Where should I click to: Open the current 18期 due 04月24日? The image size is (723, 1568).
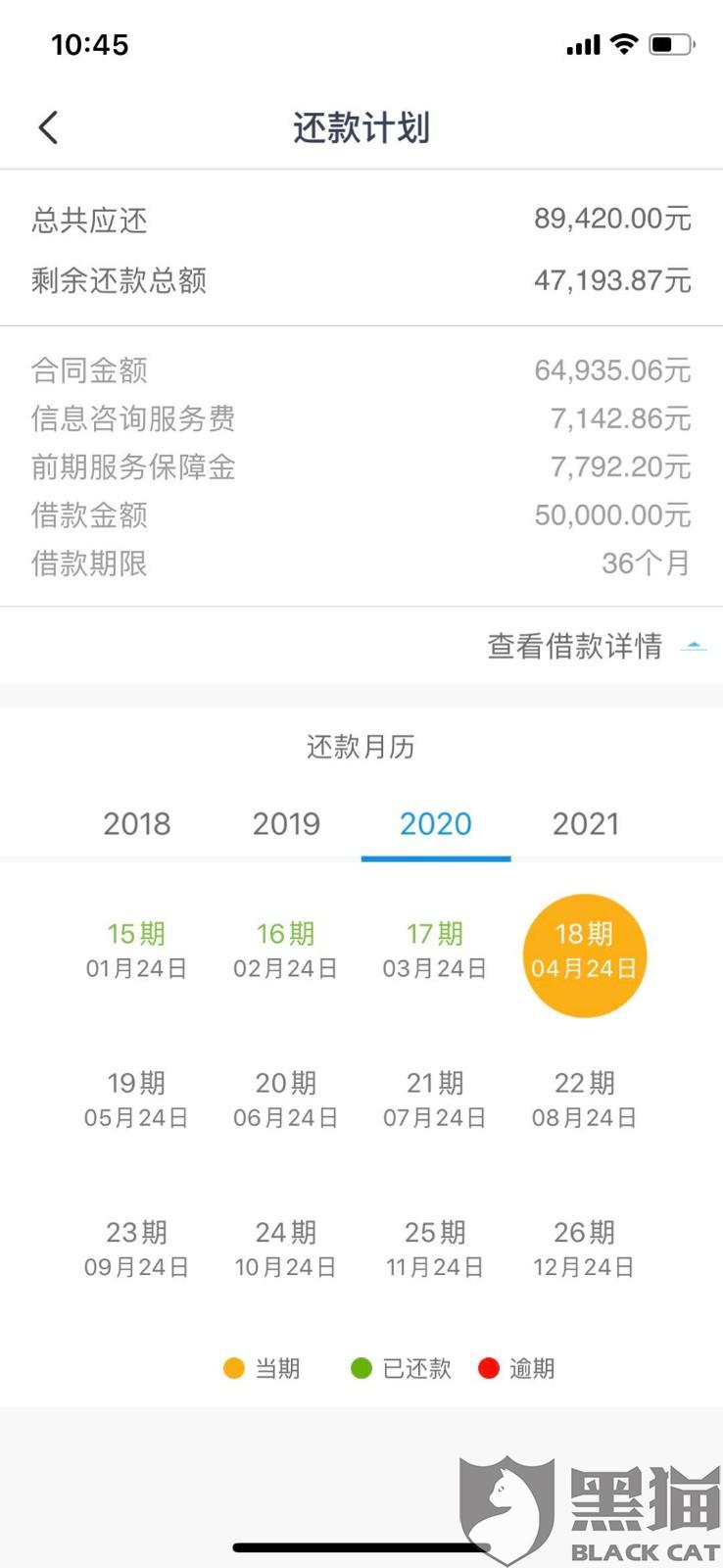pyautogui.click(x=585, y=955)
